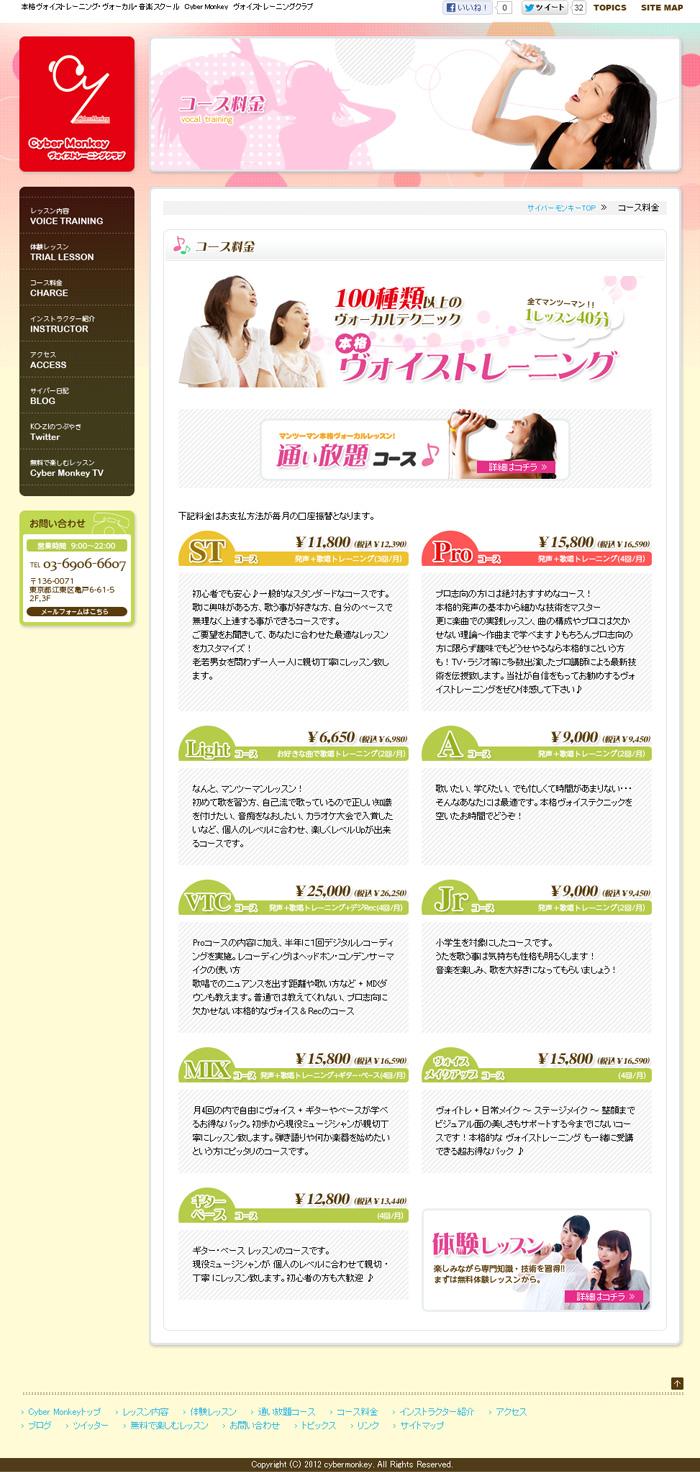The height and width of the screenshot is (1472, 700).
Task: Tap the ツイート button
Action: pyautogui.click(x=545, y=8)
